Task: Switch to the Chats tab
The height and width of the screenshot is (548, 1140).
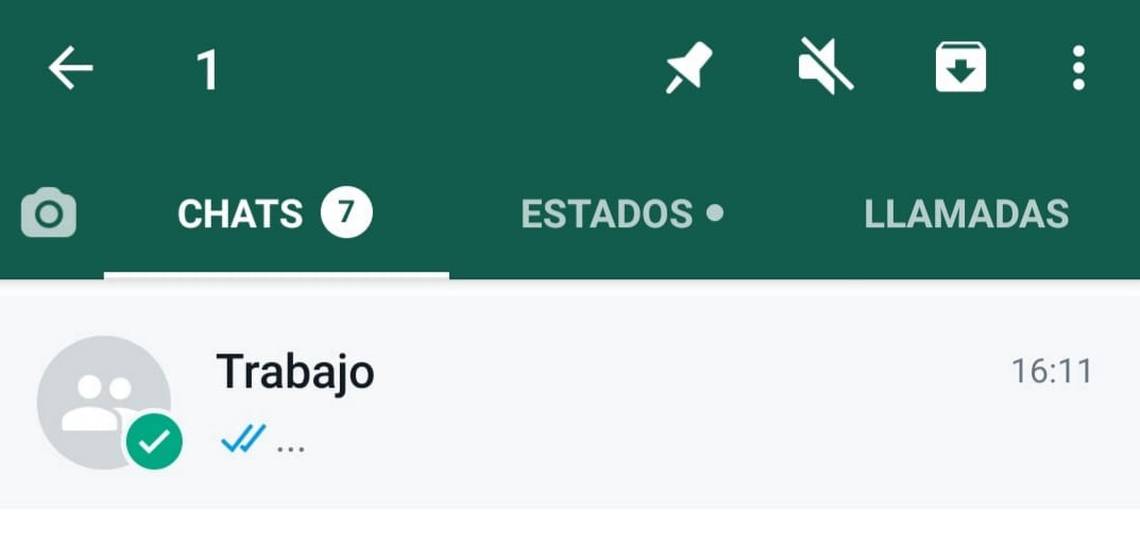Action: click(x=275, y=214)
